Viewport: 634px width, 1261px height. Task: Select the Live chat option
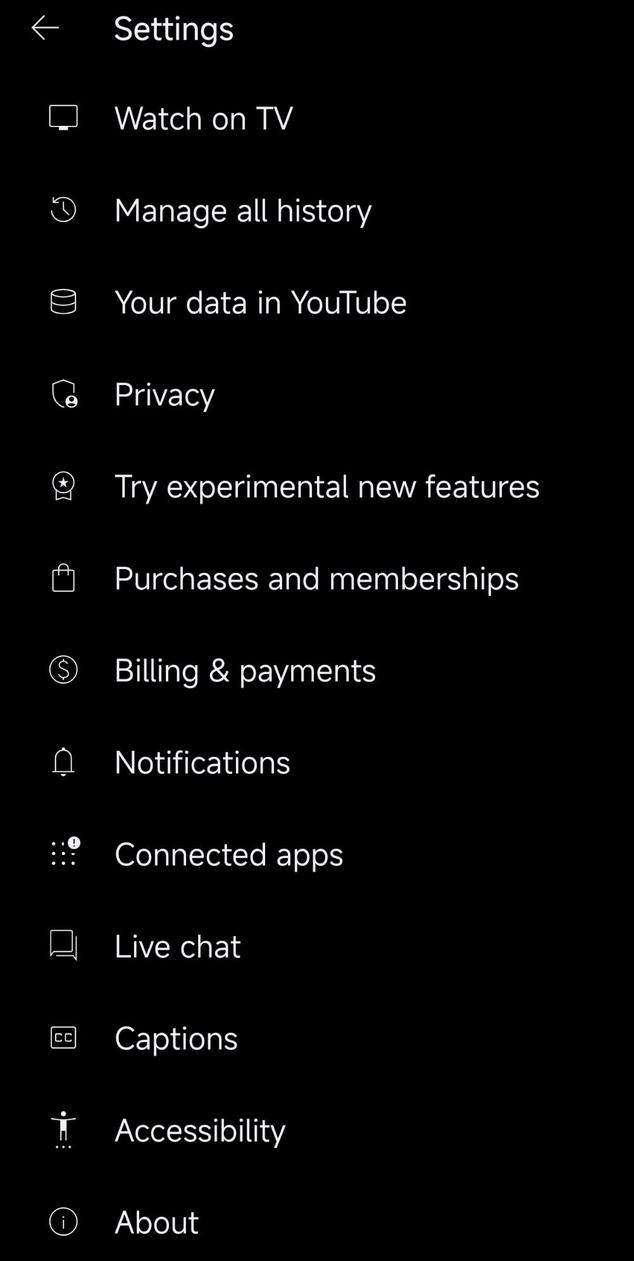coord(177,947)
